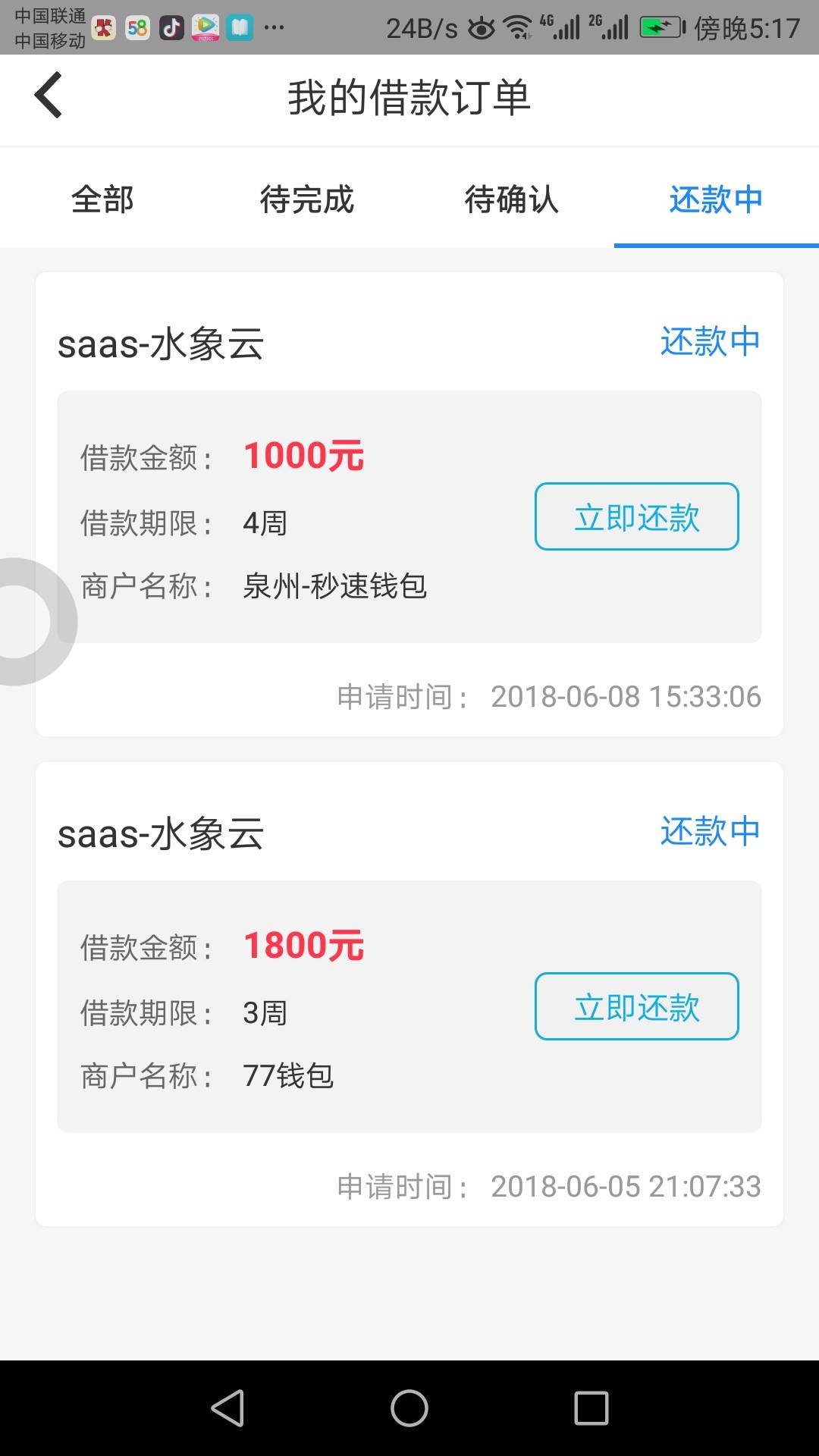Go back using the top-left arrow
The image size is (819, 1456).
pyautogui.click(x=49, y=96)
